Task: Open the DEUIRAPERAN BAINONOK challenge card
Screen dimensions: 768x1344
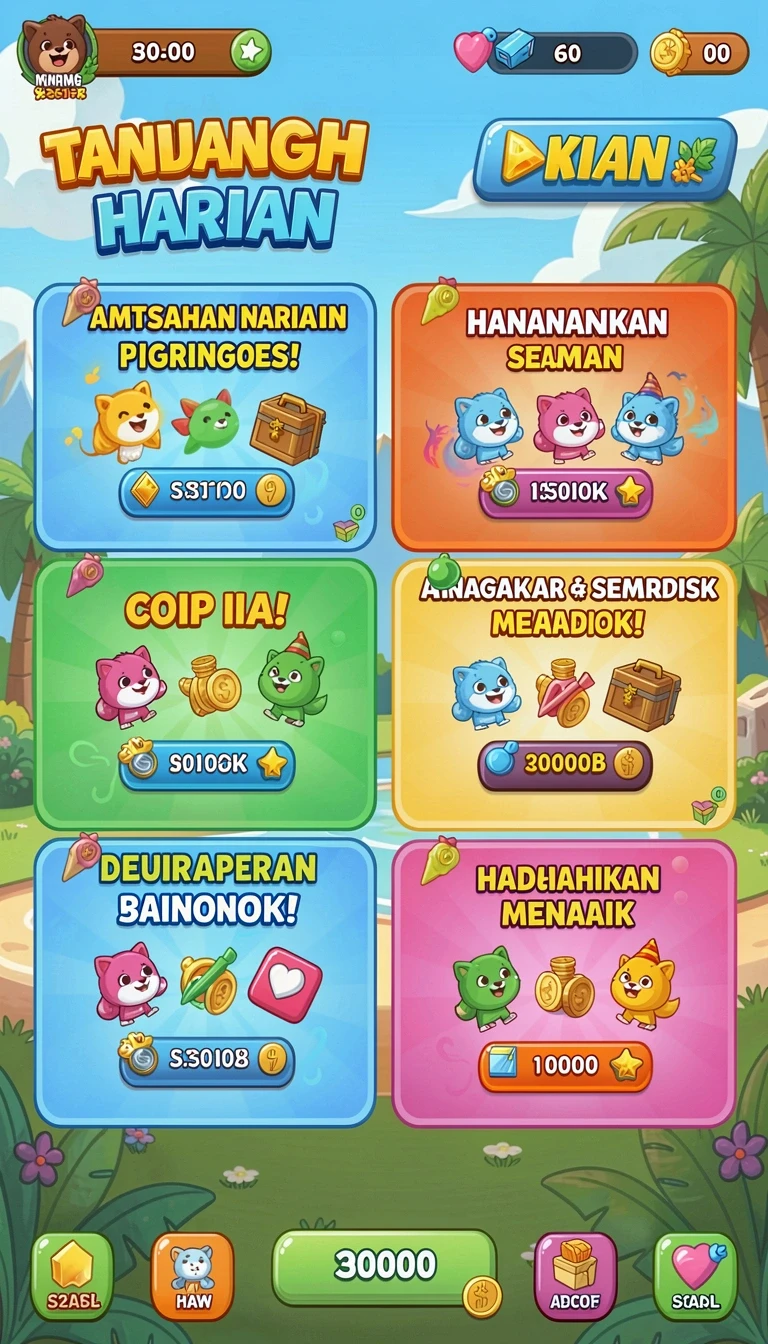Action: pyautogui.click(x=205, y=982)
